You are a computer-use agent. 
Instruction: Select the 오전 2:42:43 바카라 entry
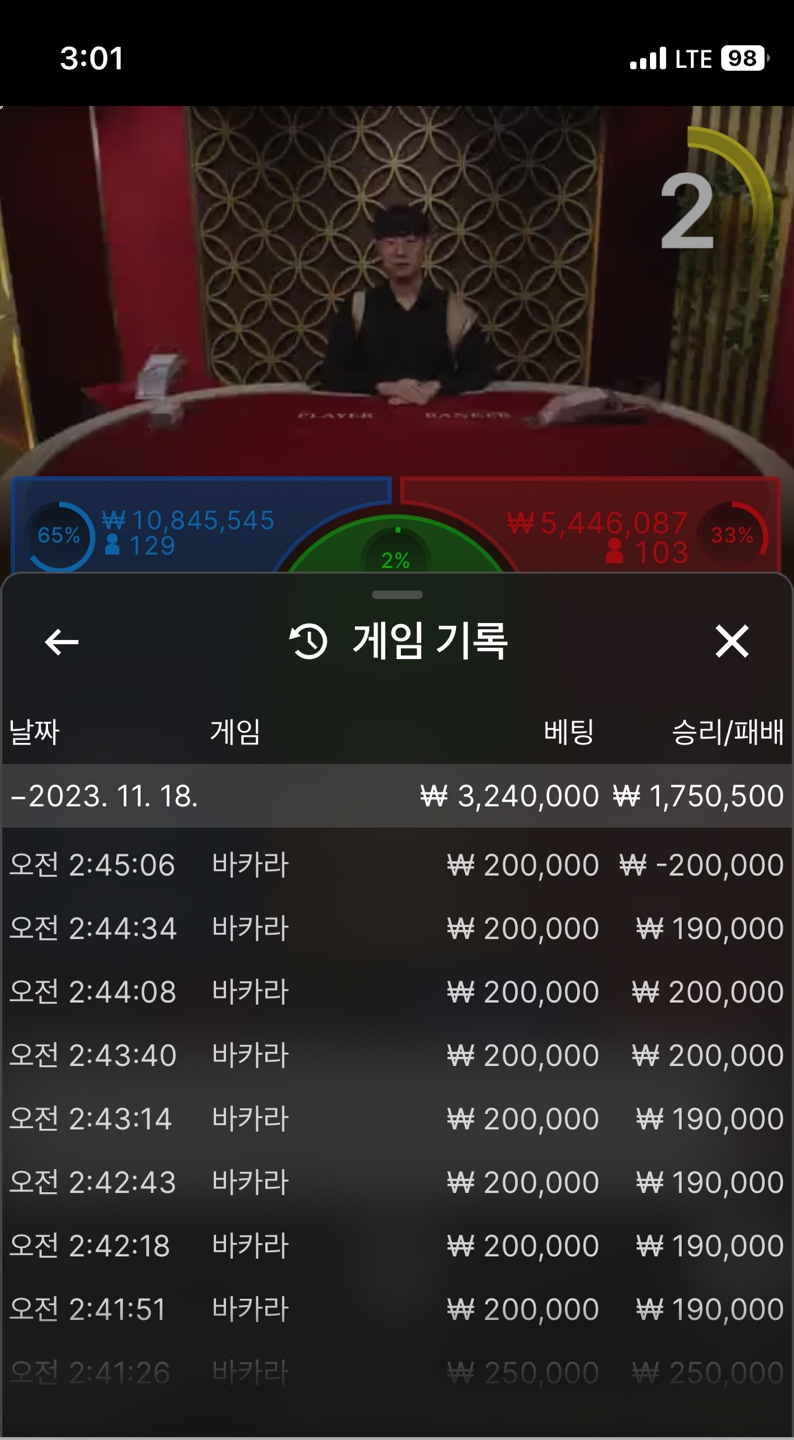coord(397,1183)
